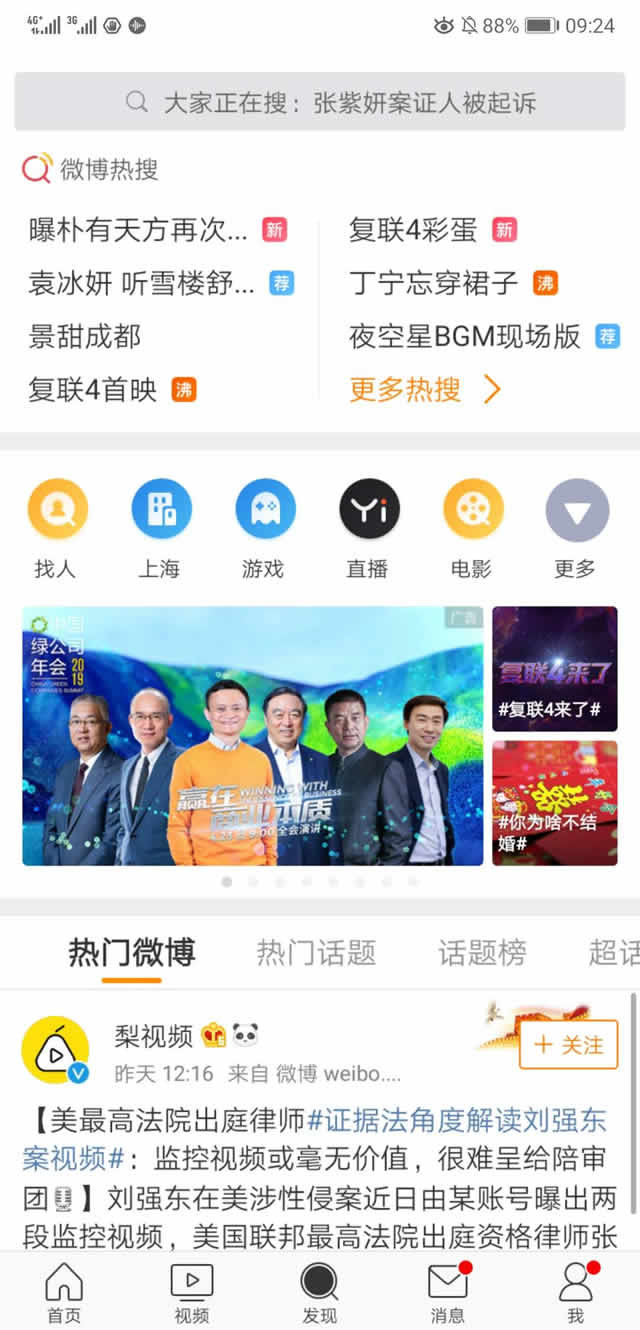Open hot search 复联4彩蛋
Viewport: 640px width, 1330px height.
(x=413, y=230)
